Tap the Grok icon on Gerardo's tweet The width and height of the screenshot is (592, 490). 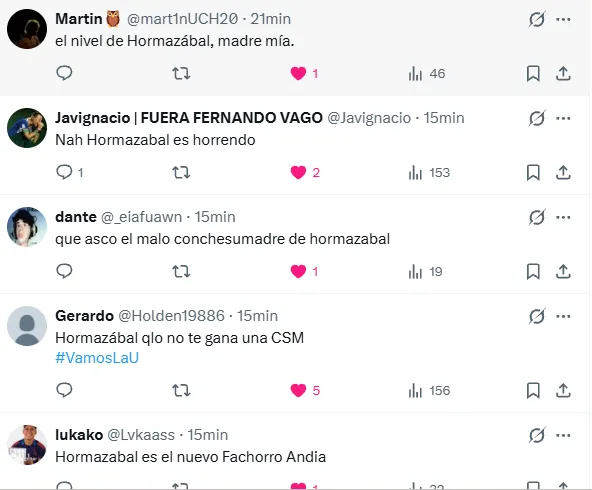[x=536, y=316]
